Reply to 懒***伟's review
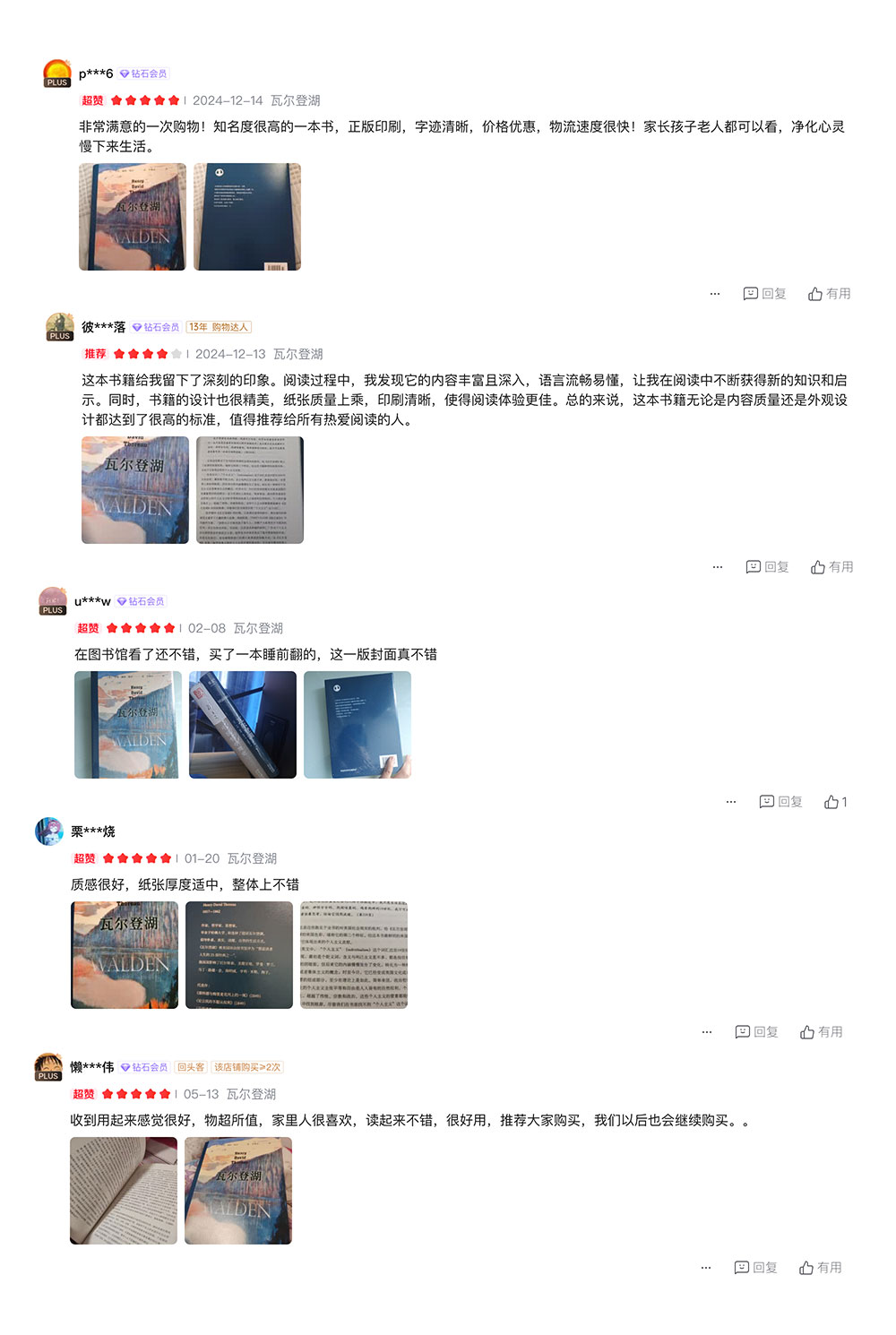The height and width of the screenshot is (1335, 896). click(x=755, y=1268)
